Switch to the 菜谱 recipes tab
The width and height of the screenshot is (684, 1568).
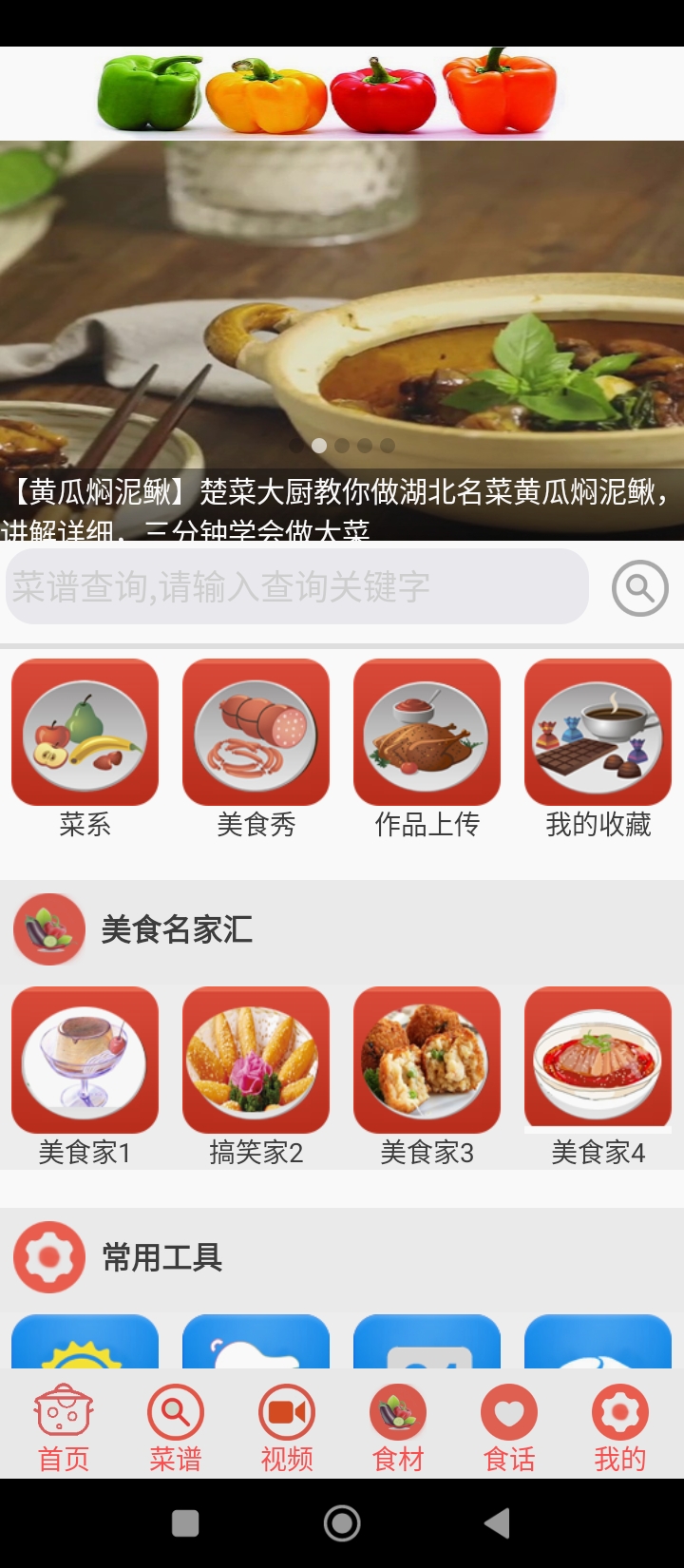tap(176, 1426)
